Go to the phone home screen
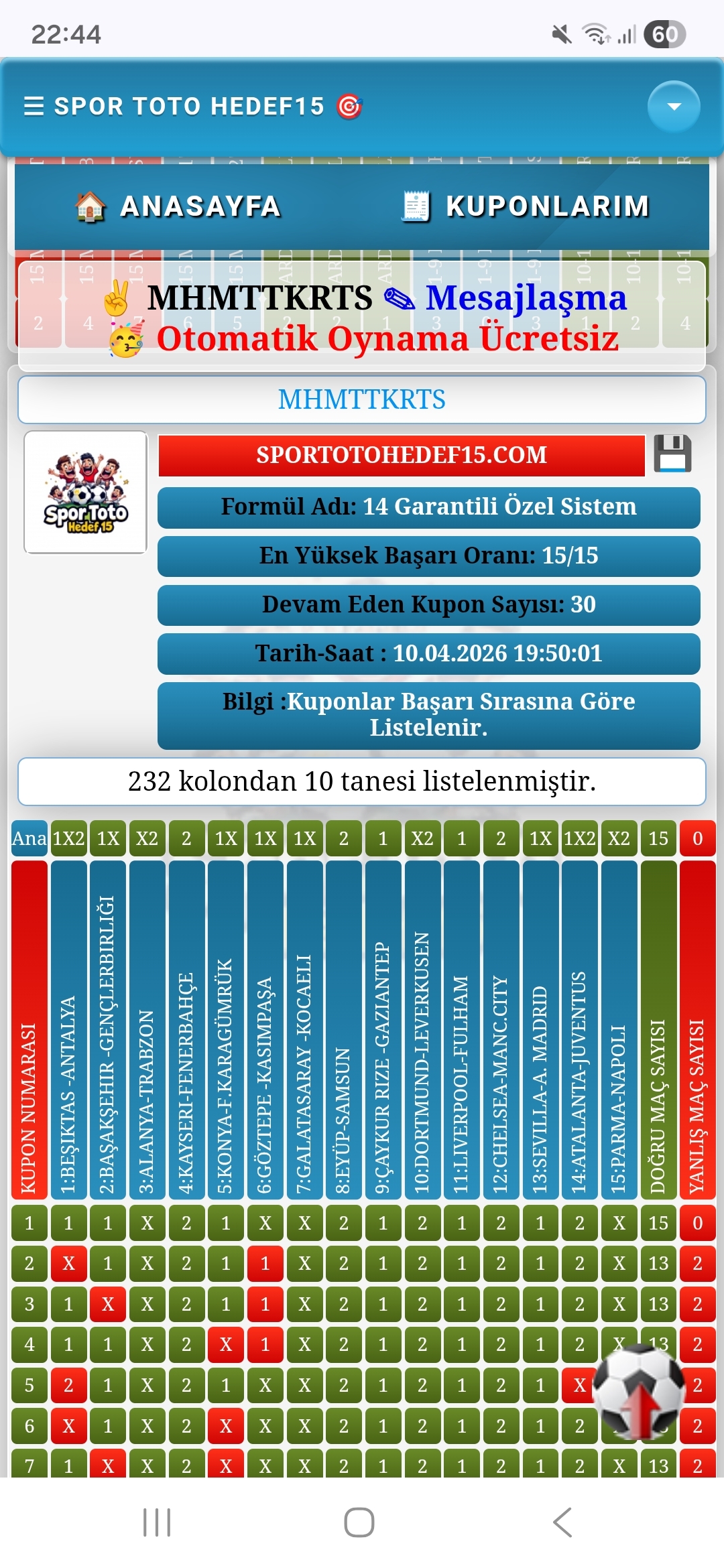 pos(359,1522)
